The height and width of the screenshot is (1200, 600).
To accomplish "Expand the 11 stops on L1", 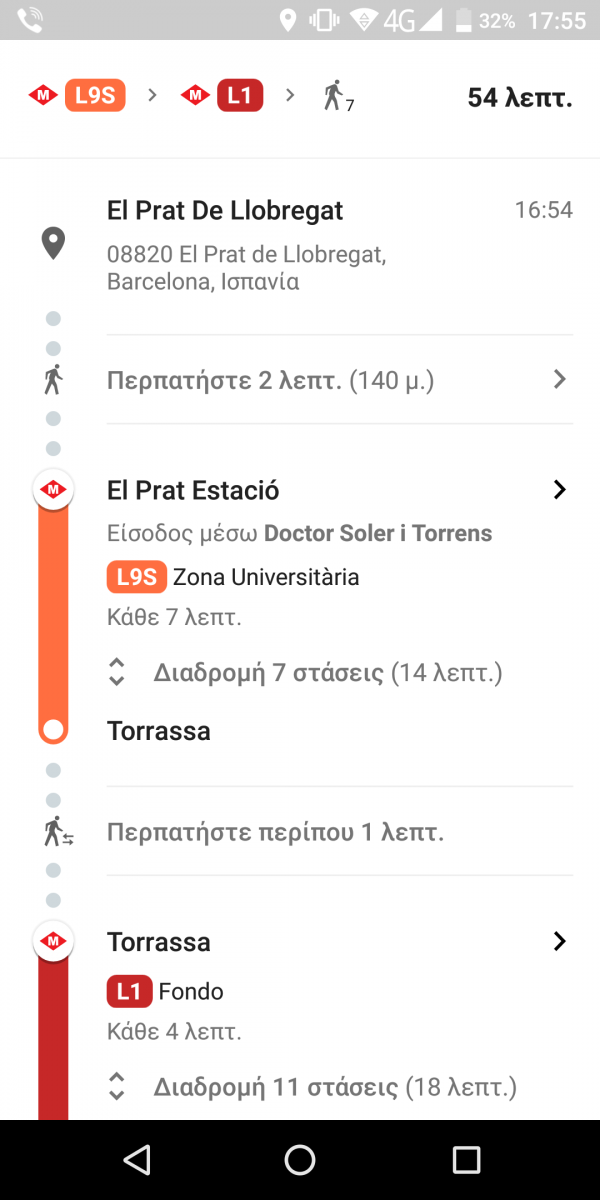I will click(x=312, y=1087).
